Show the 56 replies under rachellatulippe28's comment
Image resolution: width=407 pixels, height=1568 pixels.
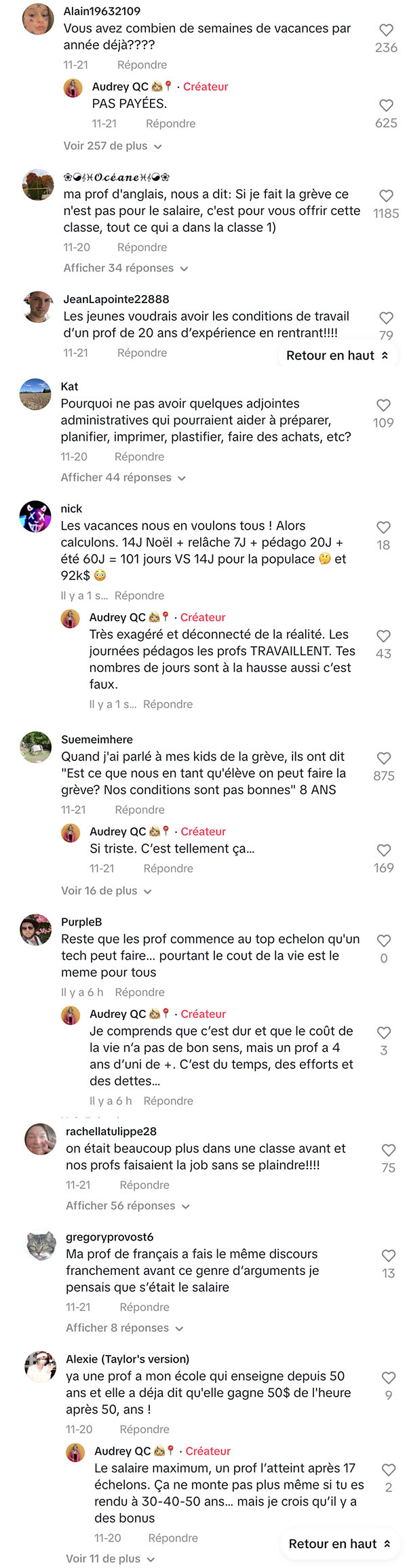coord(128,1205)
